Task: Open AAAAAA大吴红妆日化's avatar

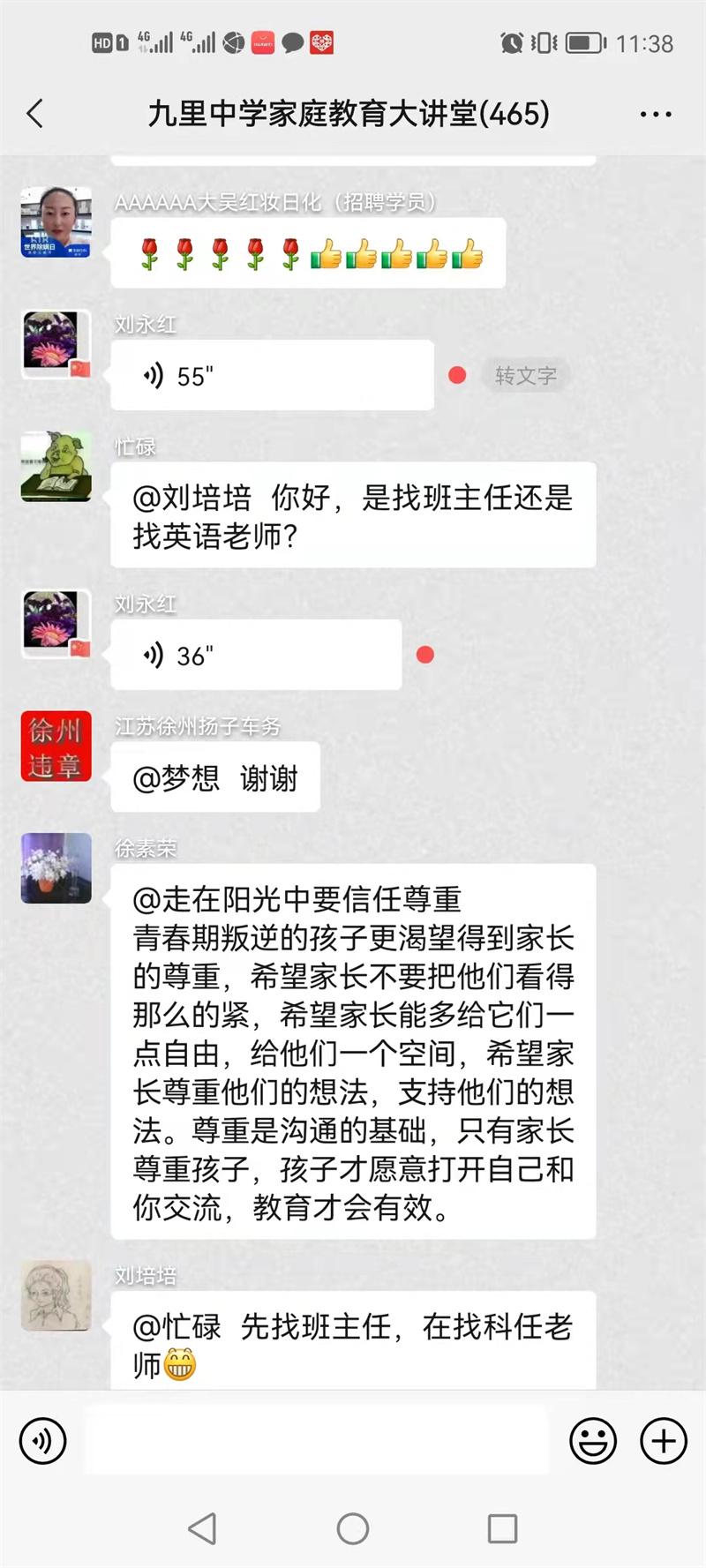Action: point(56,222)
